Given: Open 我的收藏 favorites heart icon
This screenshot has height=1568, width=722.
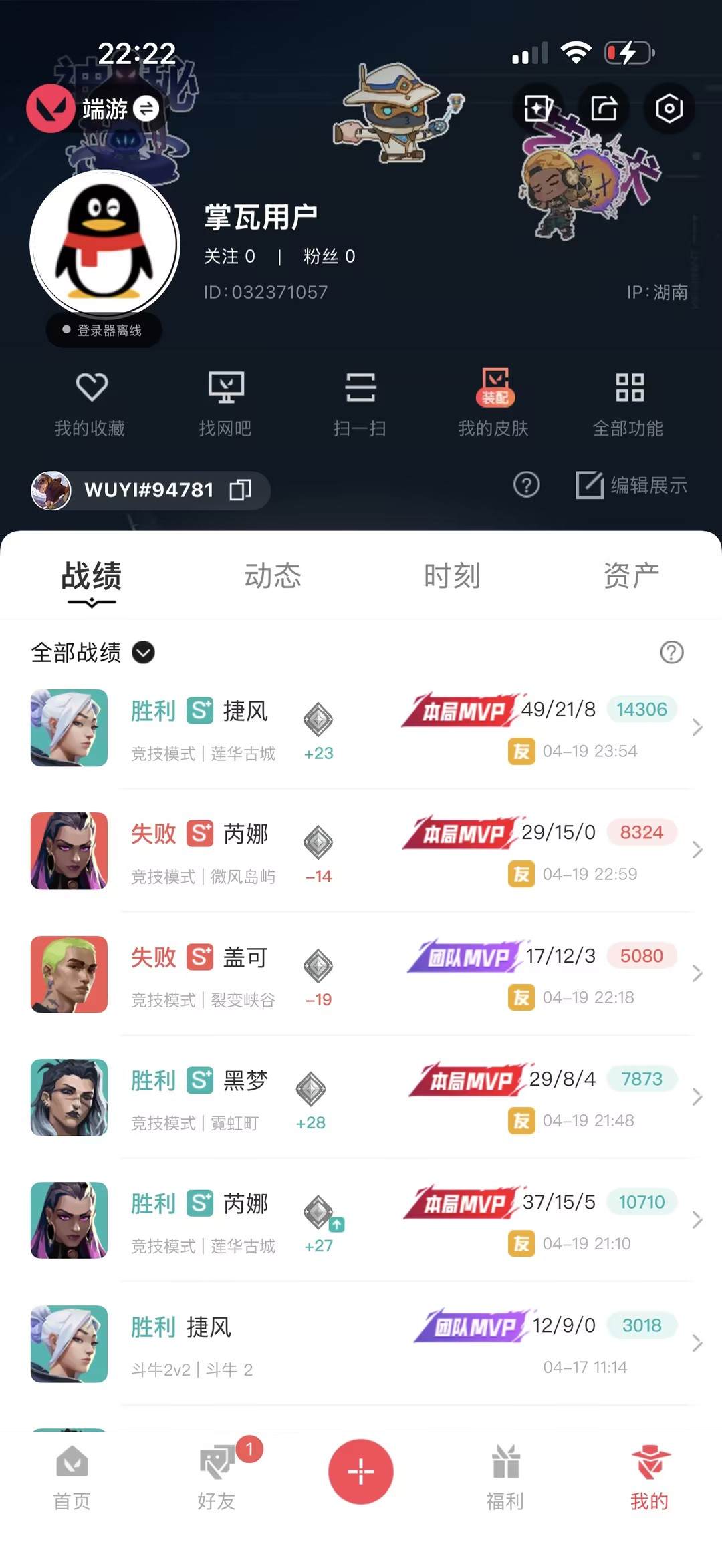Looking at the screenshot, I should point(92,401).
